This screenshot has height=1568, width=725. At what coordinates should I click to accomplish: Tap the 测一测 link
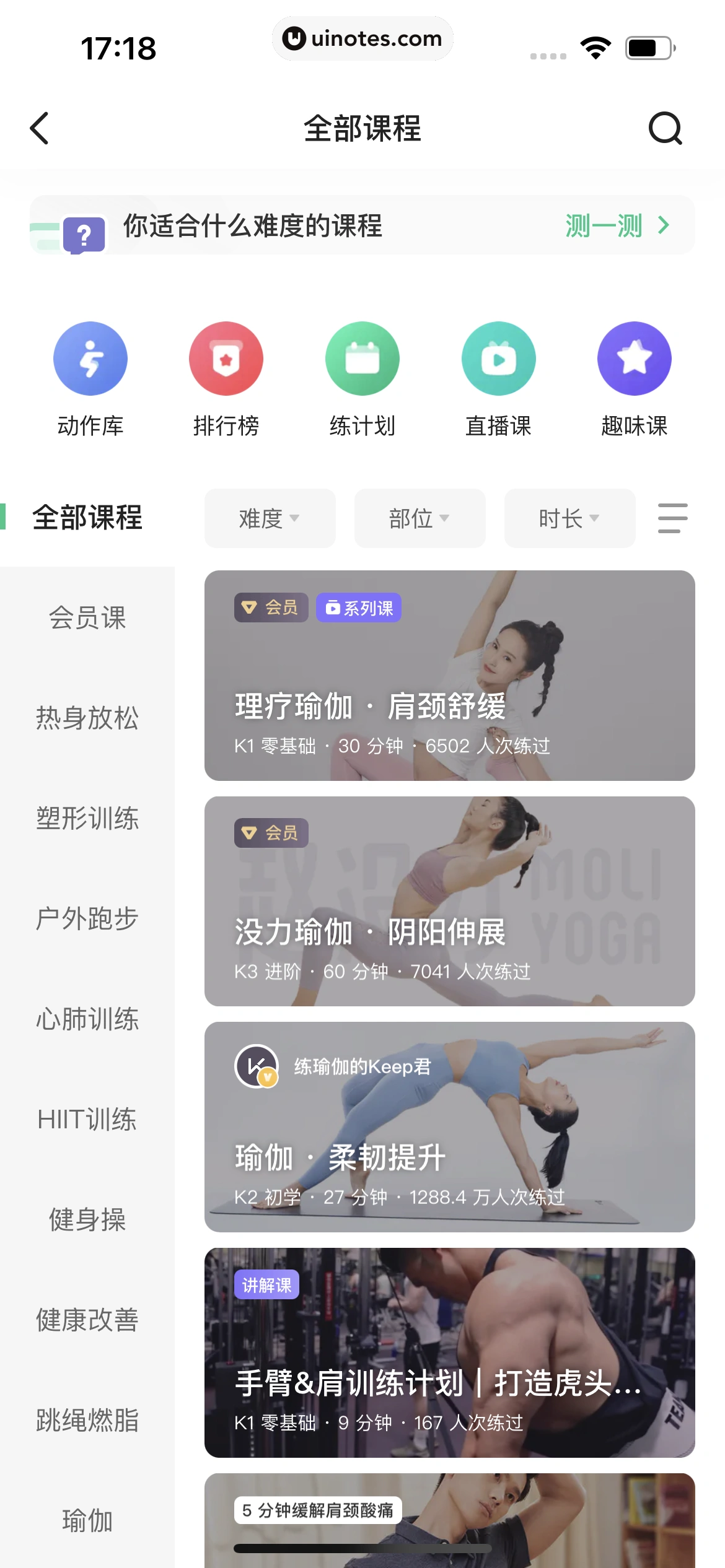604,225
